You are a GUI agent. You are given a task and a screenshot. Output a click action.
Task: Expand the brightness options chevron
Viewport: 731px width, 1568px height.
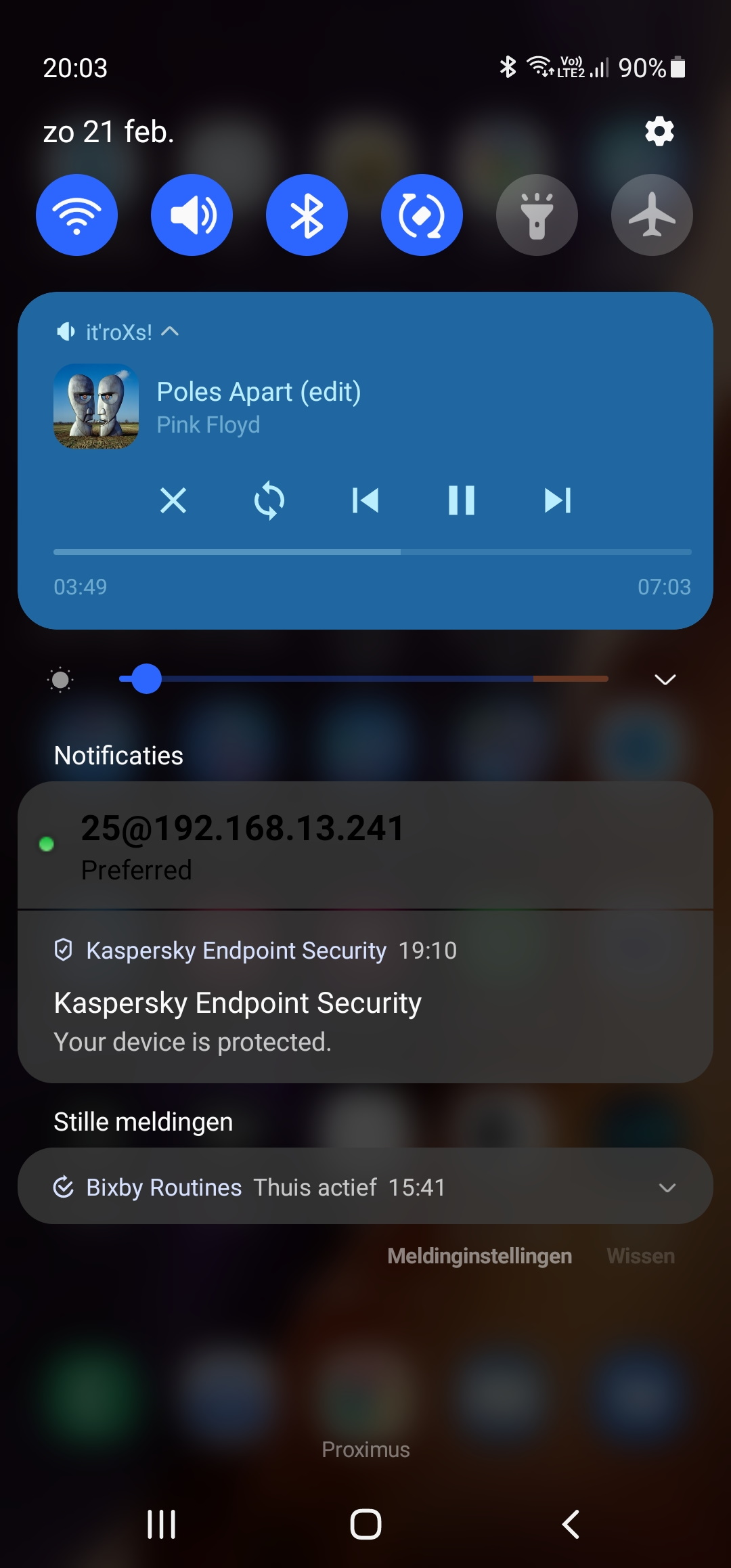[x=665, y=679]
